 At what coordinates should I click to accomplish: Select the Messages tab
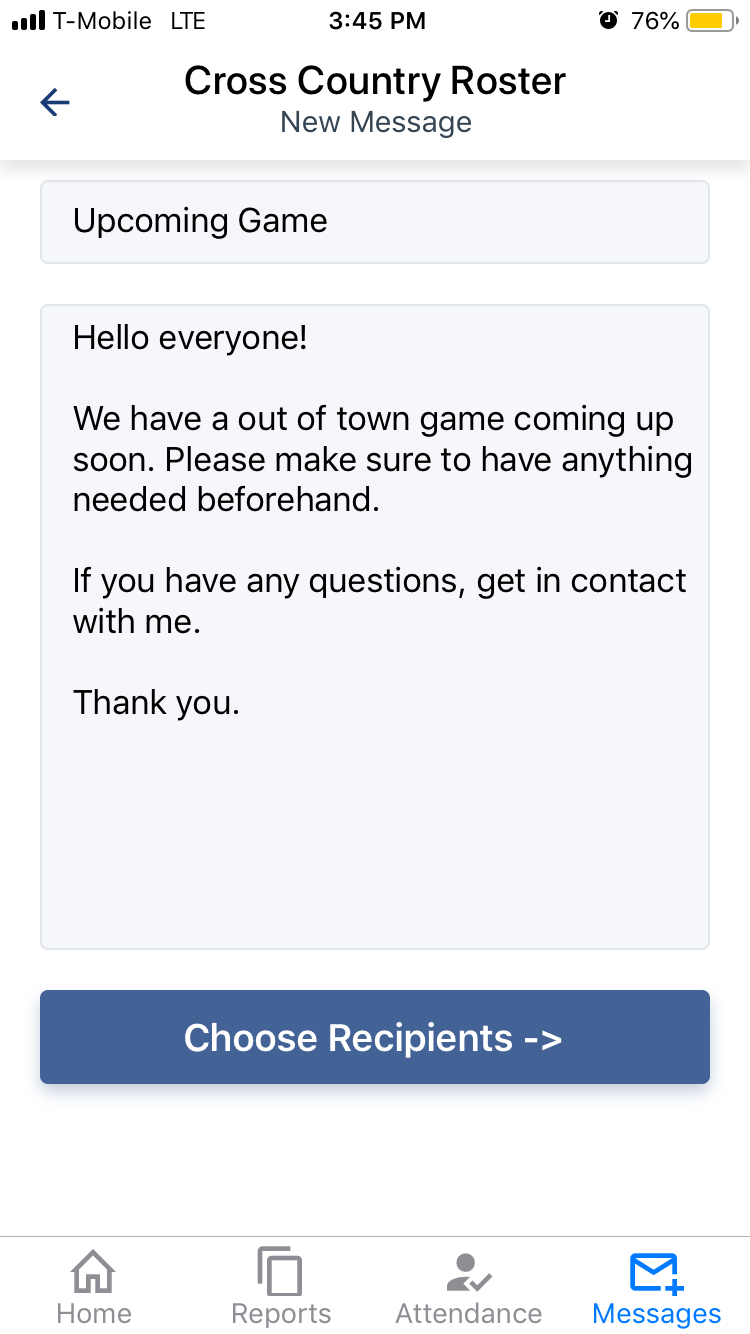click(x=656, y=1287)
